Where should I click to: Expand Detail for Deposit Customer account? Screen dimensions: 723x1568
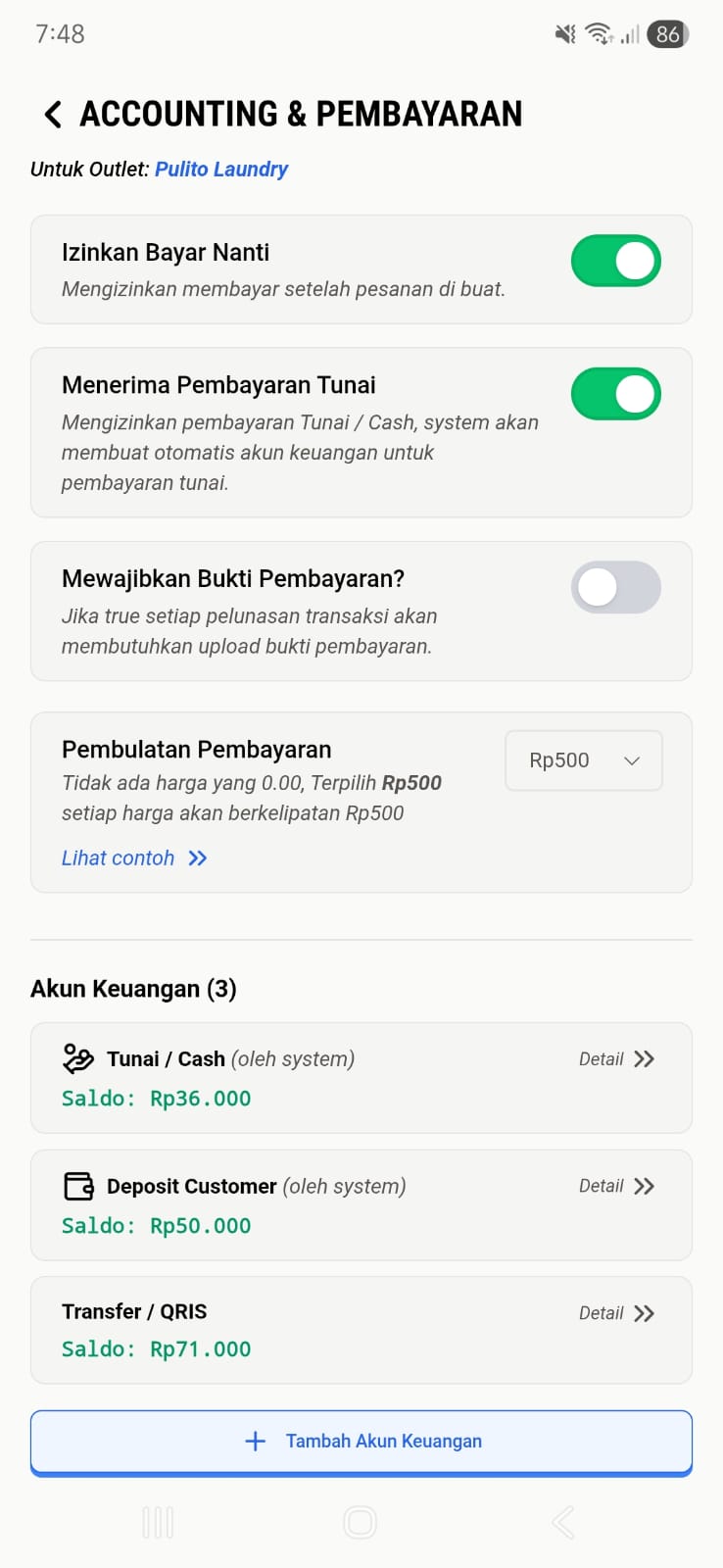click(617, 1186)
